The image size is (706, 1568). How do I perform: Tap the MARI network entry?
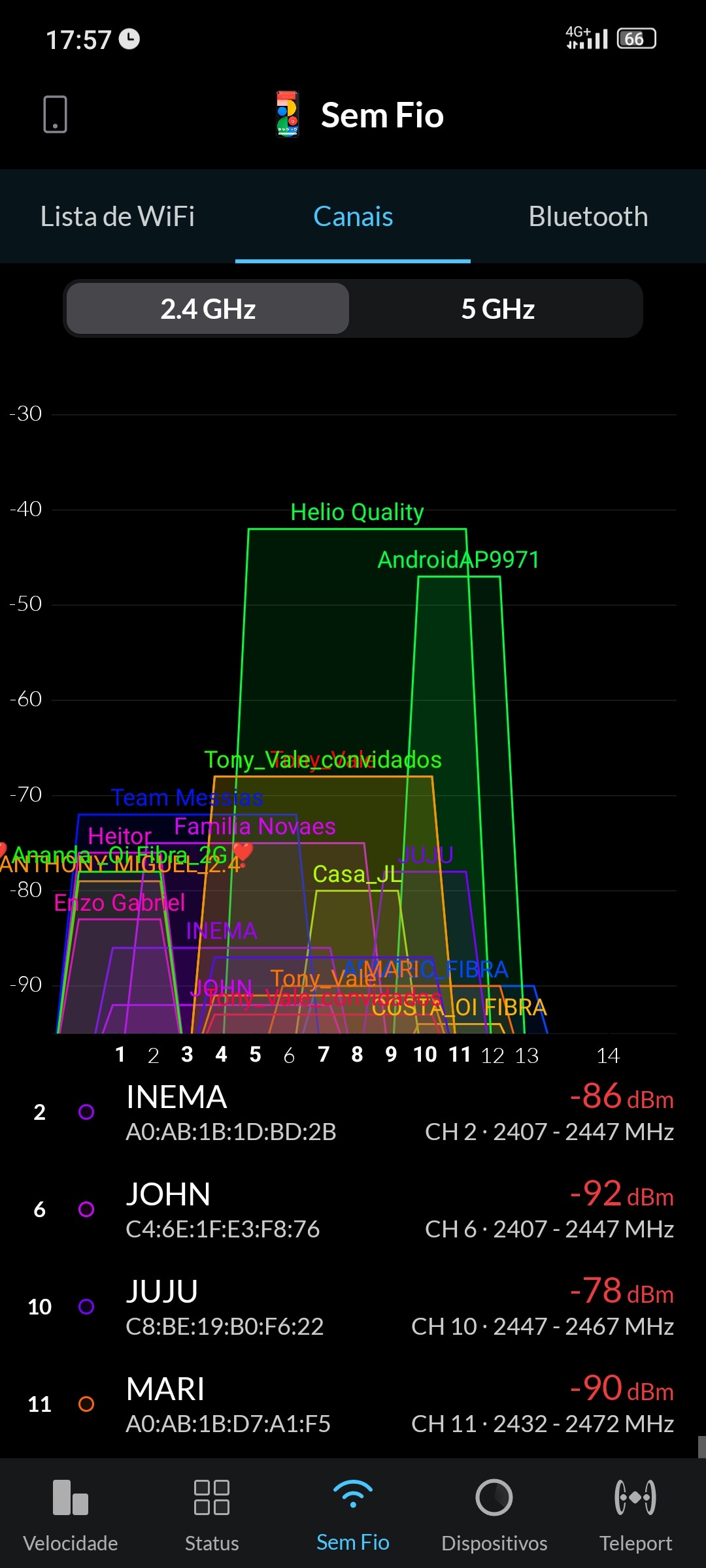(x=353, y=1405)
